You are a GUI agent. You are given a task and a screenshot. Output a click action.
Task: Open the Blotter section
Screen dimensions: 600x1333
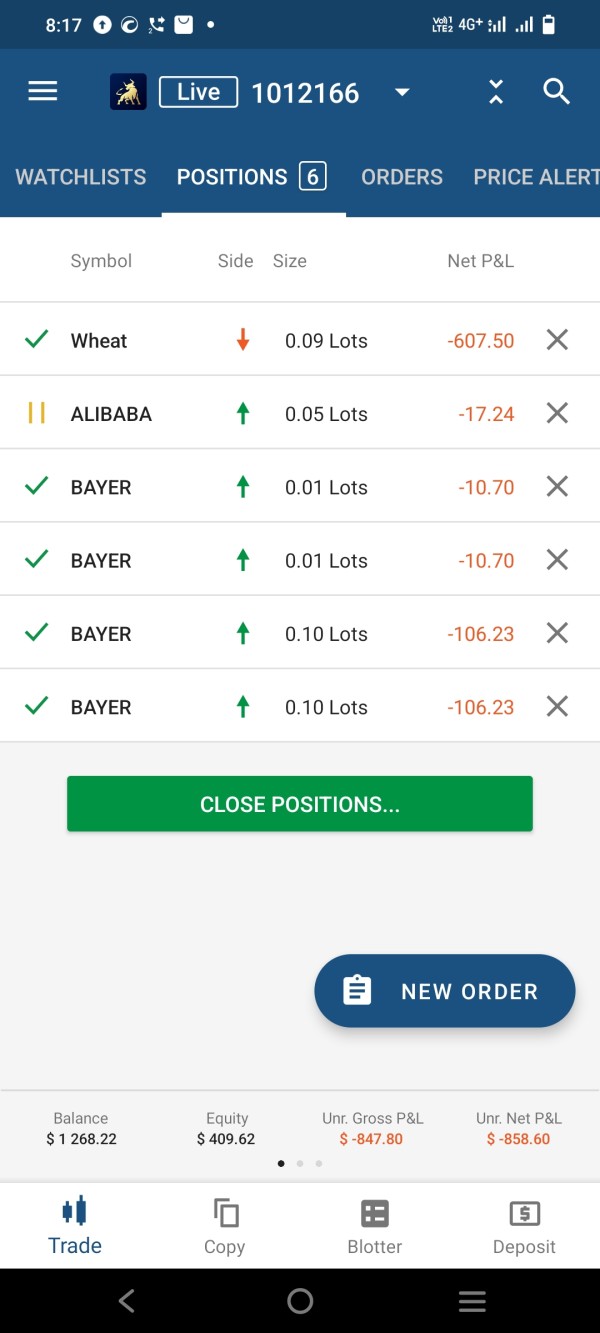[375, 1226]
